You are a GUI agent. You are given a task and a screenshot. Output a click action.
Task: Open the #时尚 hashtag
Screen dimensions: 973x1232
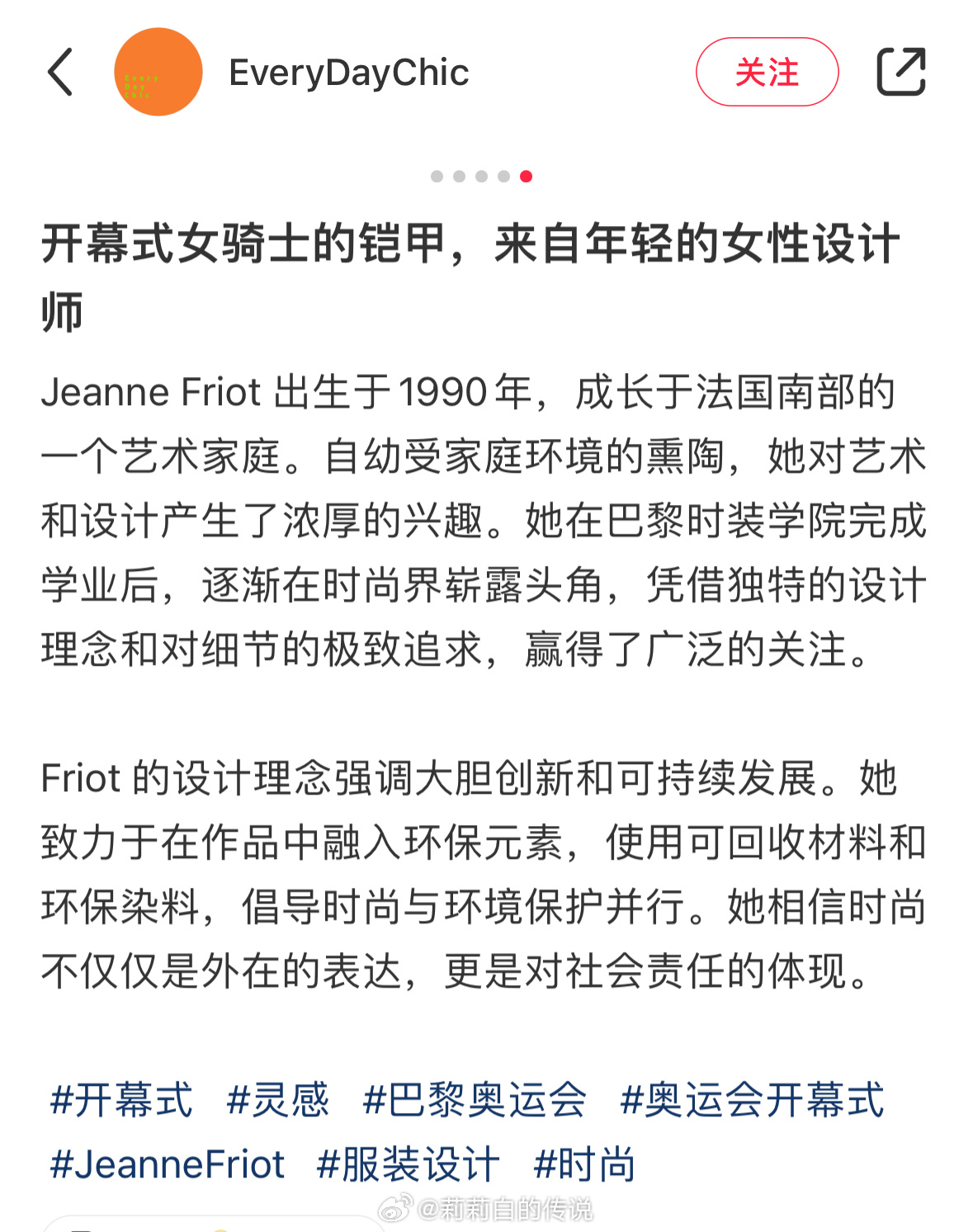[x=584, y=1164]
